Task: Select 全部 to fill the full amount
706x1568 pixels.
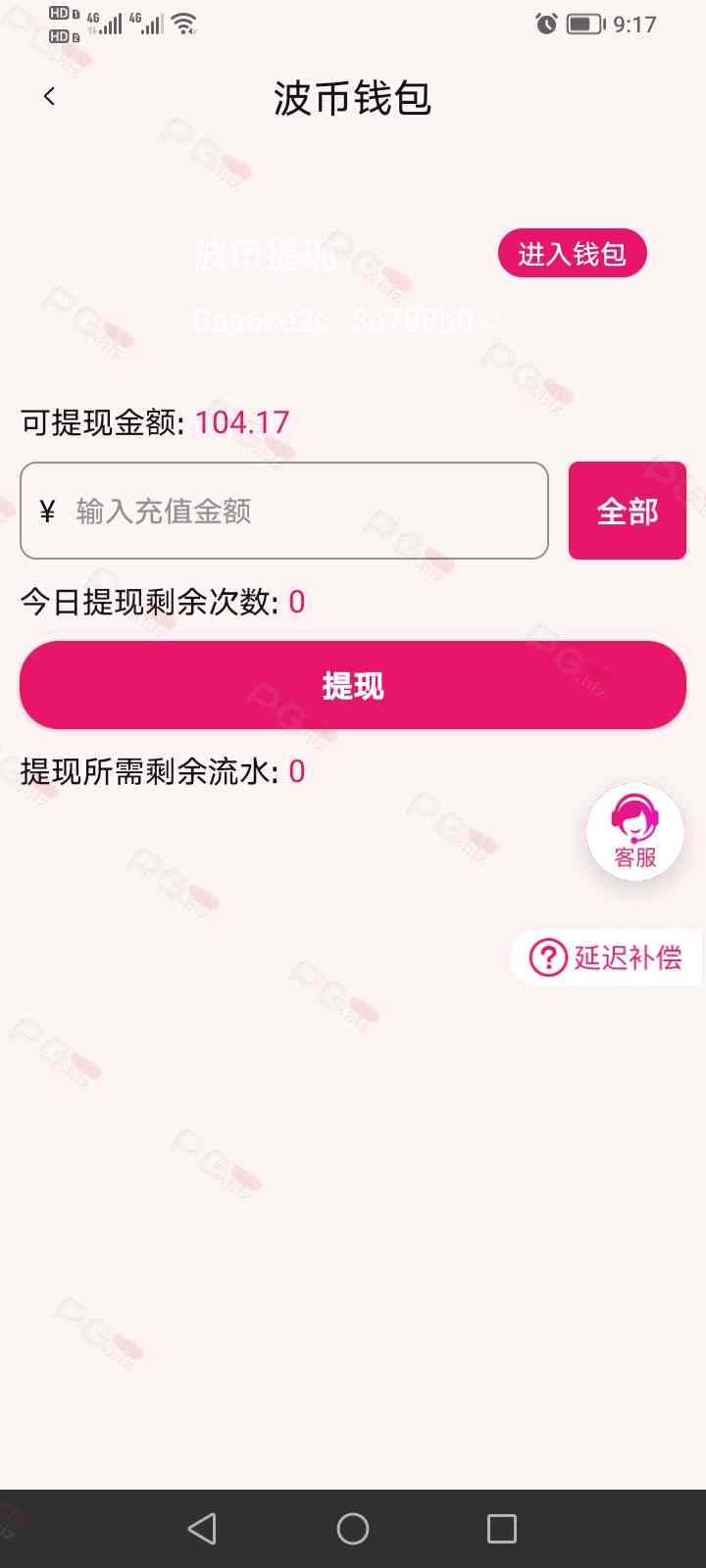Action: [x=628, y=511]
